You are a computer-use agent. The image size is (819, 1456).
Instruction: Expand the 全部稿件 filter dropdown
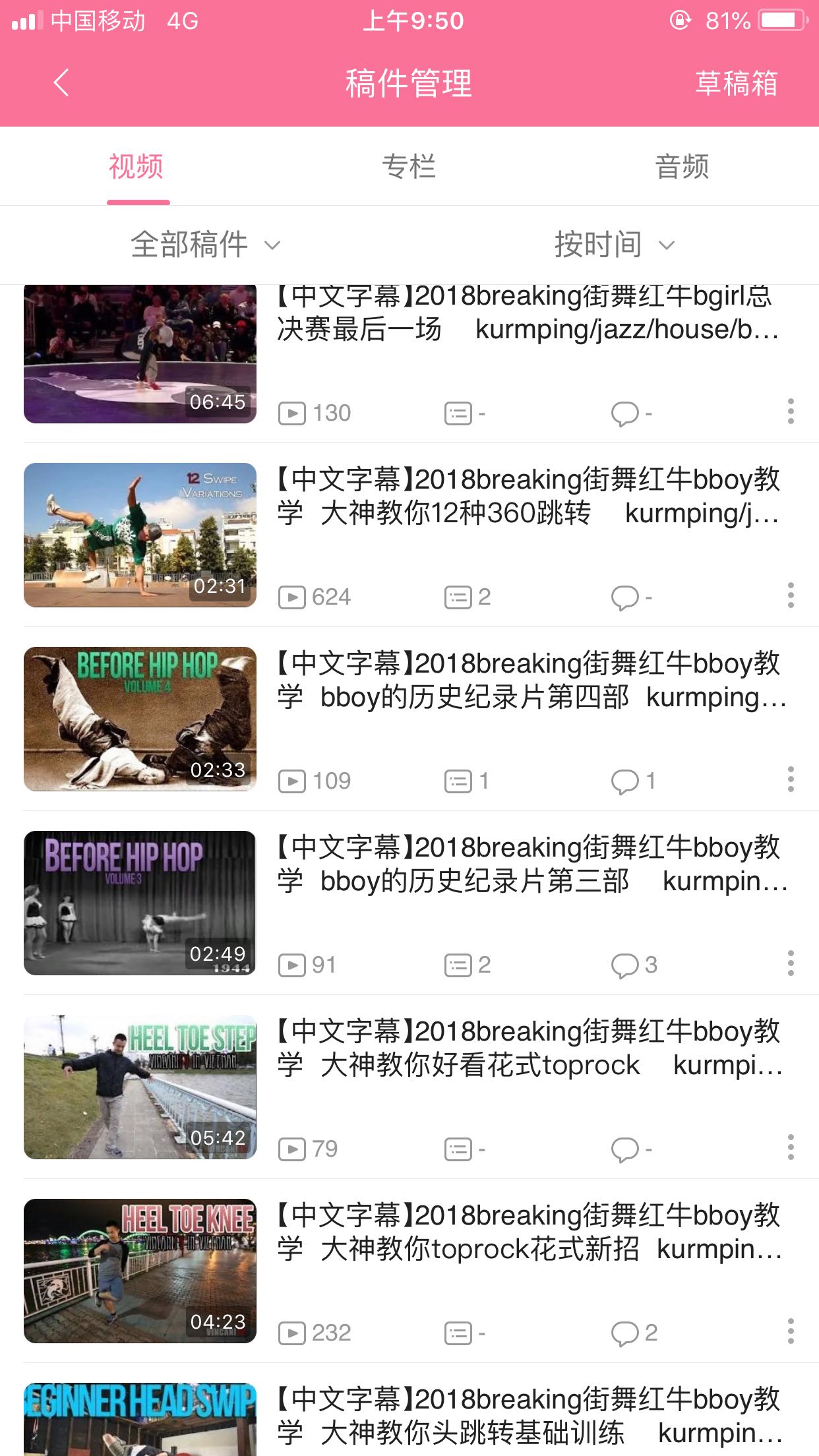205,245
